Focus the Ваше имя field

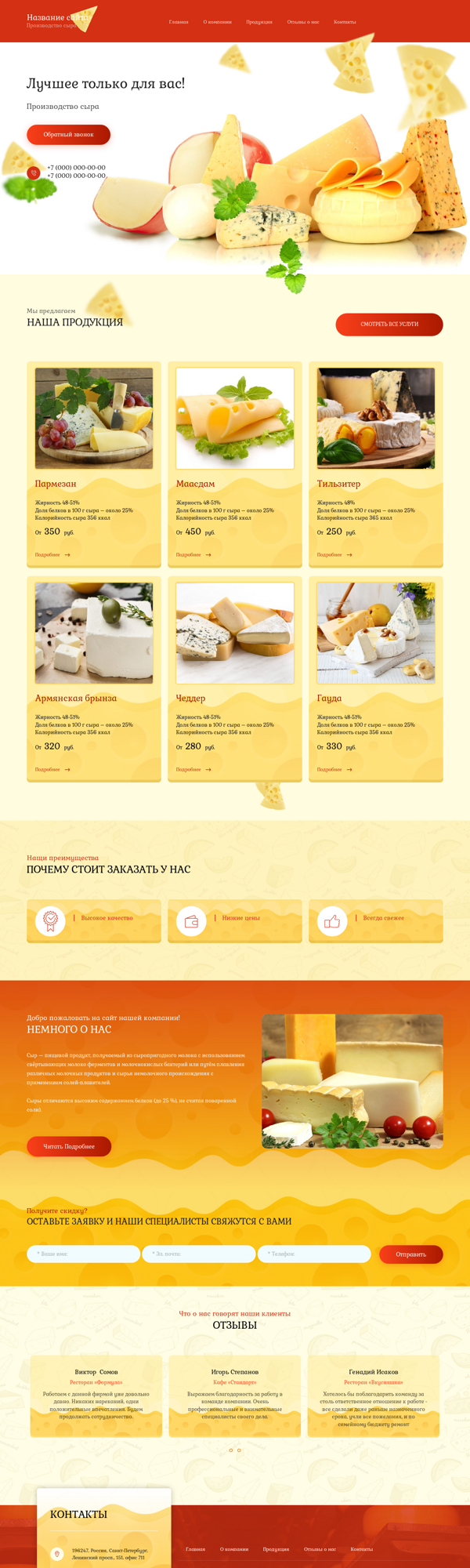point(83,1254)
